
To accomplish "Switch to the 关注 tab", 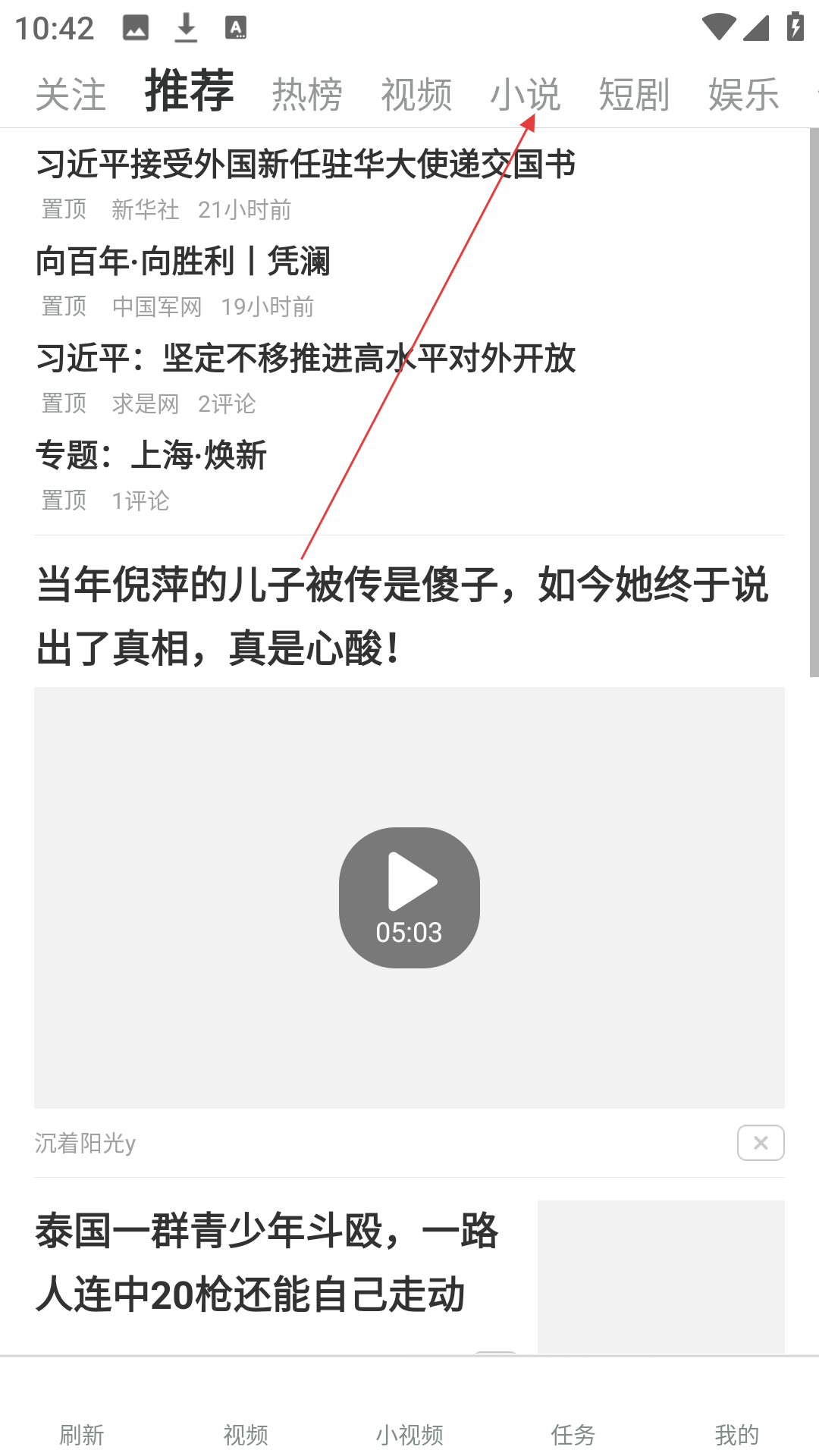I will click(71, 95).
